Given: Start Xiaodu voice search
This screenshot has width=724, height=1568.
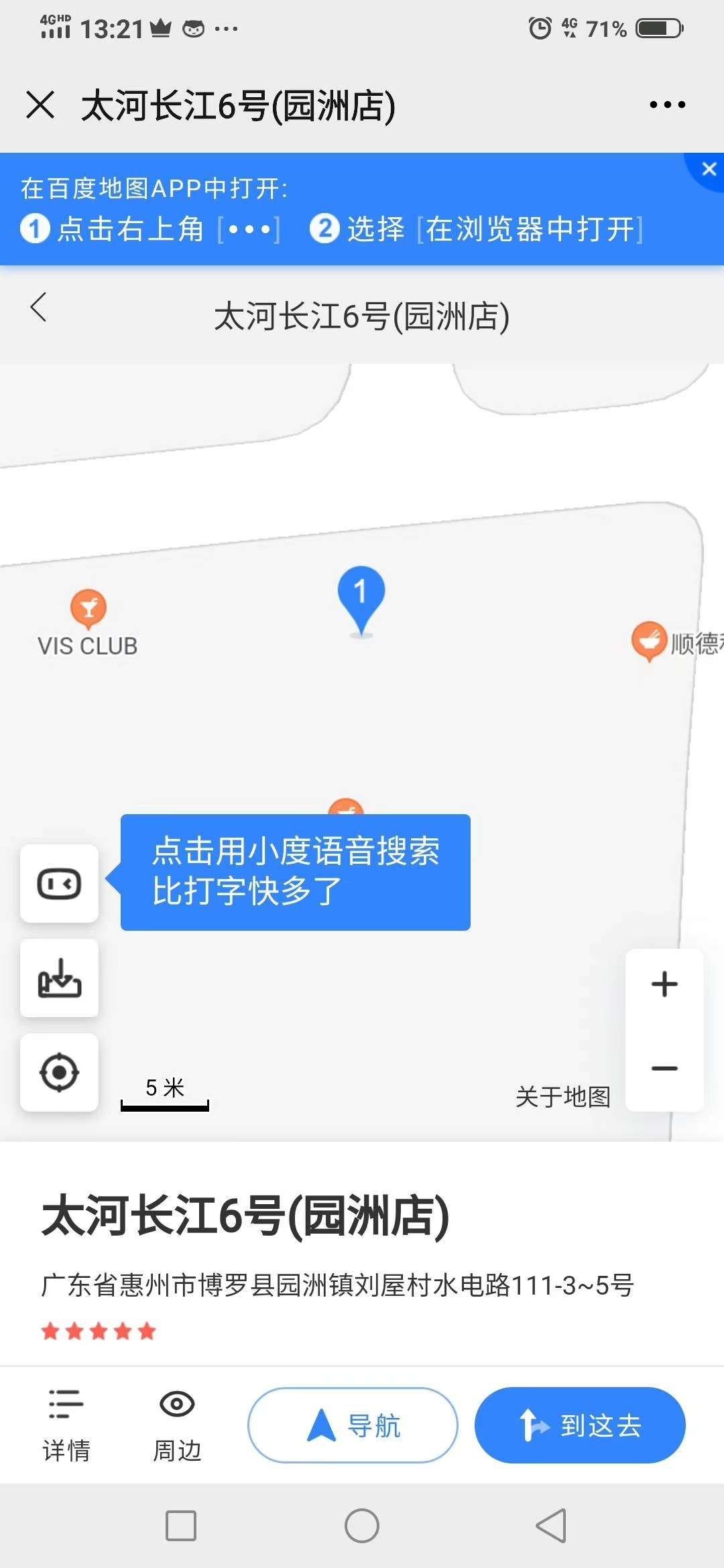Looking at the screenshot, I should click(60, 884).
